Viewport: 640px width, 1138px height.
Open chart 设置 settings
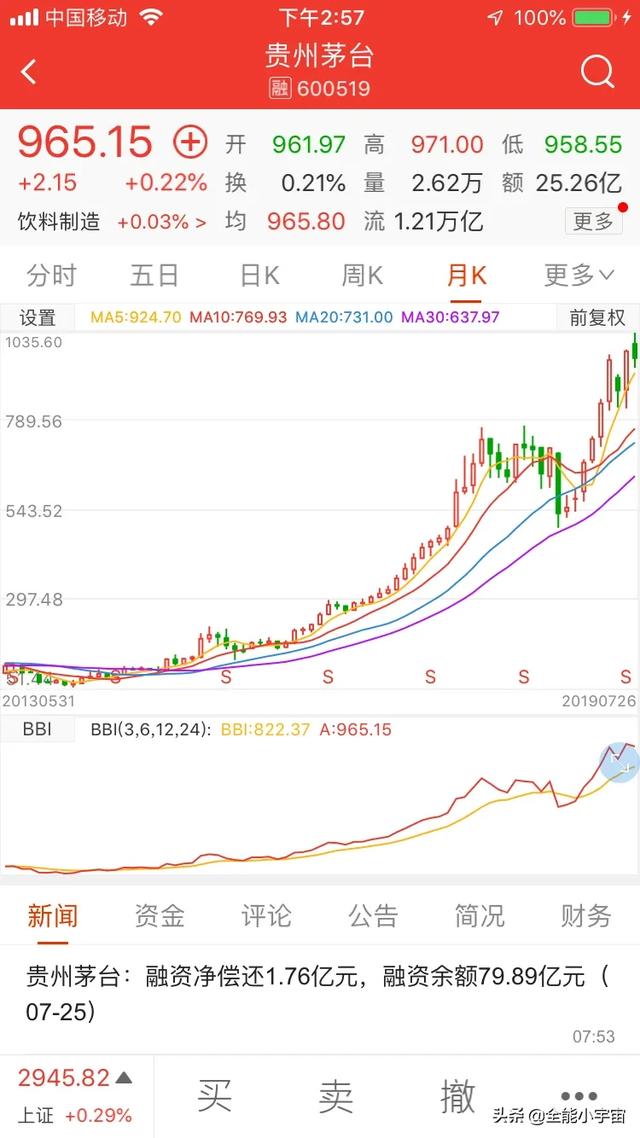(39, 318)
